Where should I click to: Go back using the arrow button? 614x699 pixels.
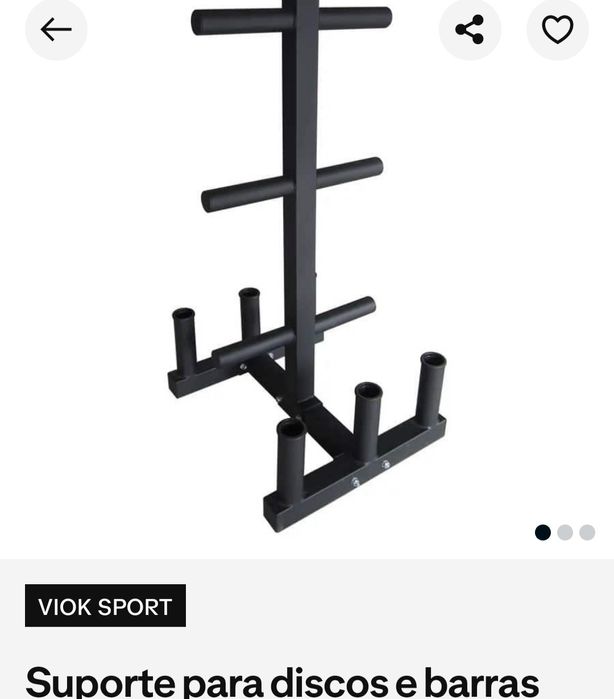(56, 30)
